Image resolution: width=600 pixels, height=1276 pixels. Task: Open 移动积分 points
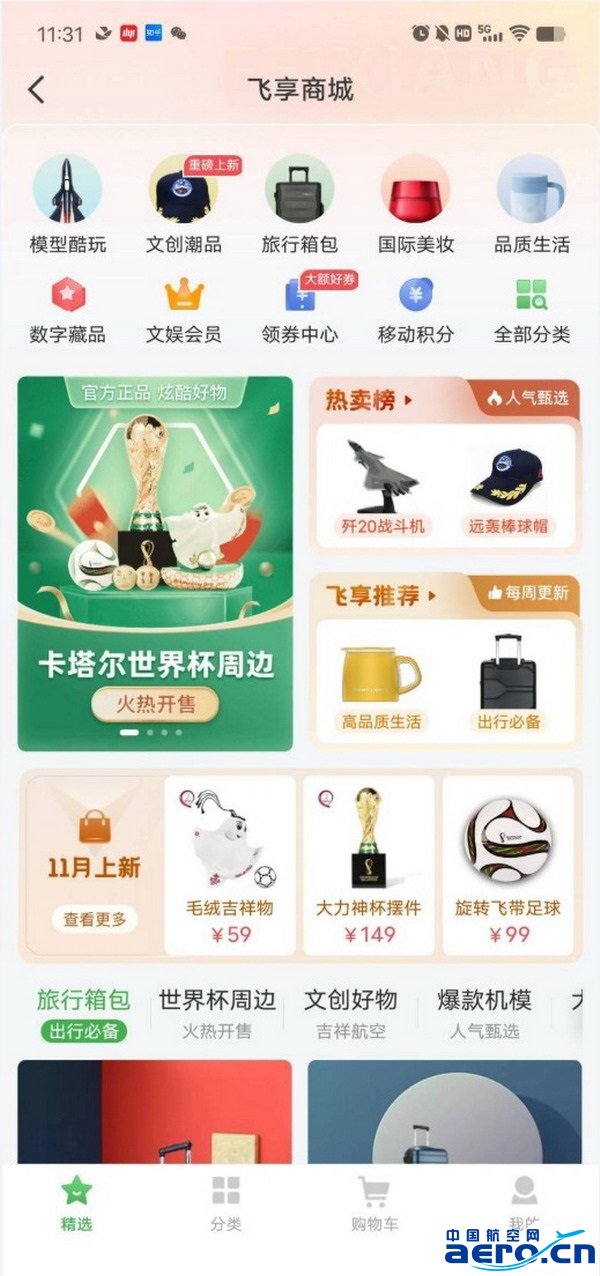[416, 310]
